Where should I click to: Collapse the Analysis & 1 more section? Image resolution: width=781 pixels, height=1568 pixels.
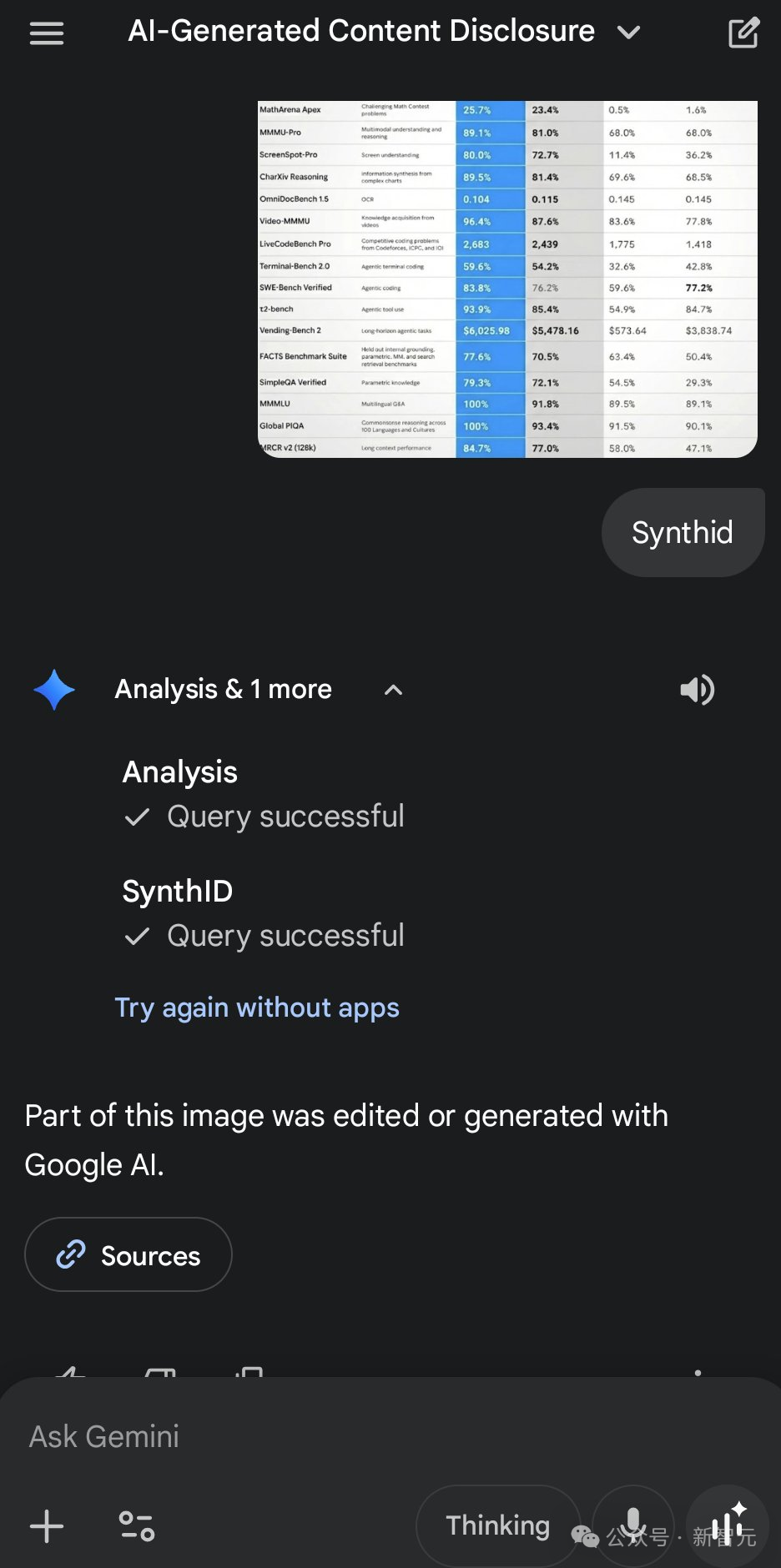click(393, 690)
